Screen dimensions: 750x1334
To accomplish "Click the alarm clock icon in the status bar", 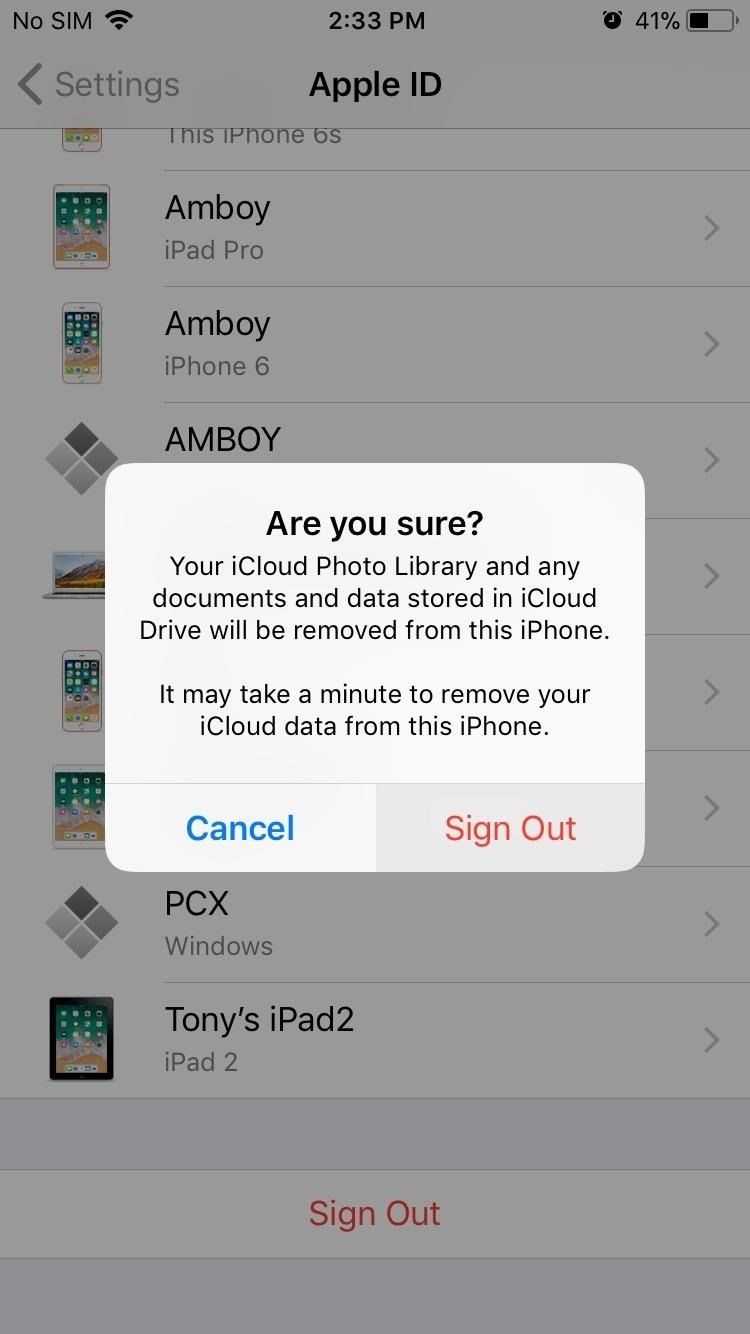I will [x=613, y=19].
